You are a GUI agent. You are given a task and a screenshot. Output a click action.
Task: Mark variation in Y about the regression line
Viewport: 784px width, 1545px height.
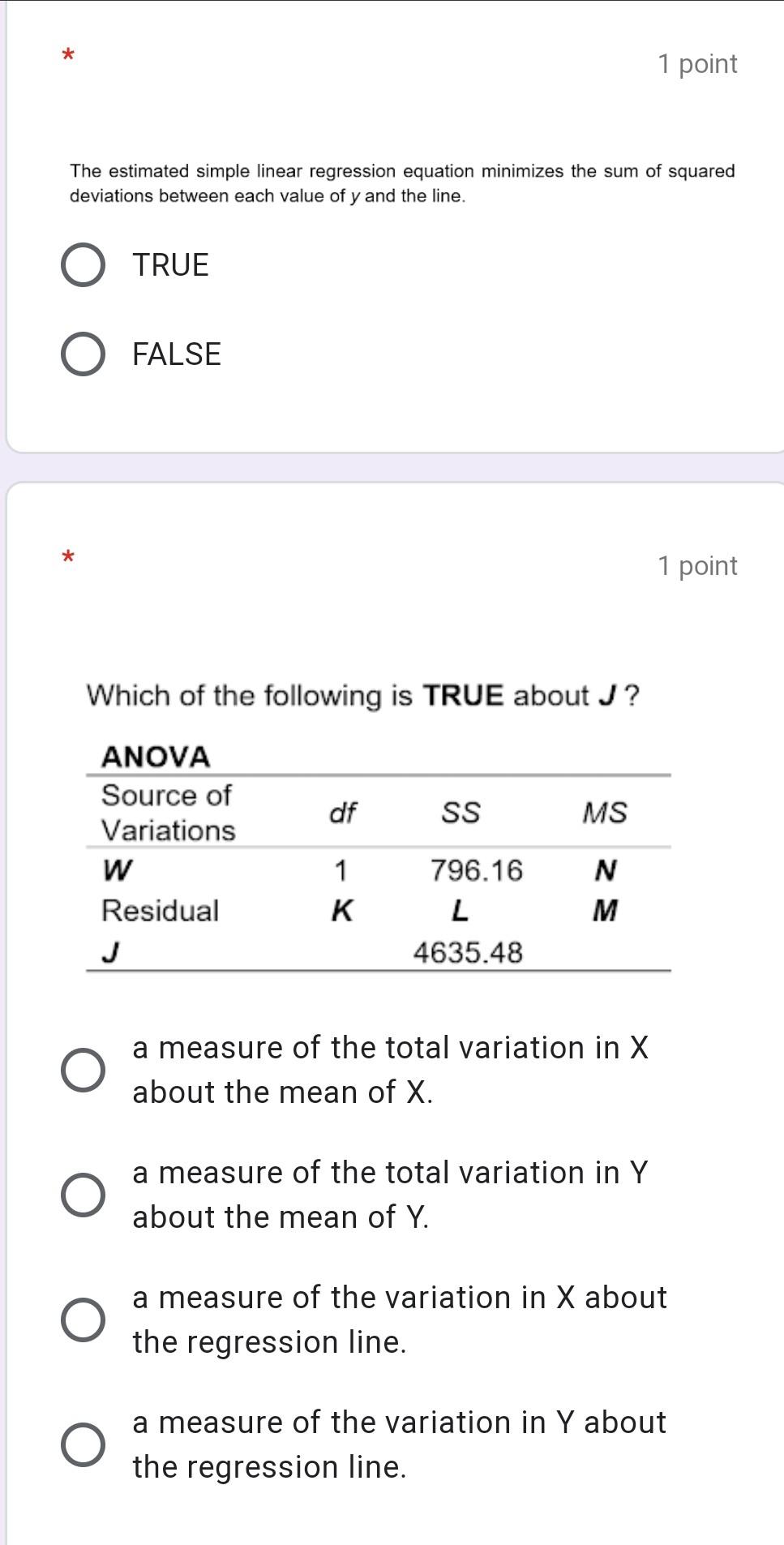(83, 1444)
